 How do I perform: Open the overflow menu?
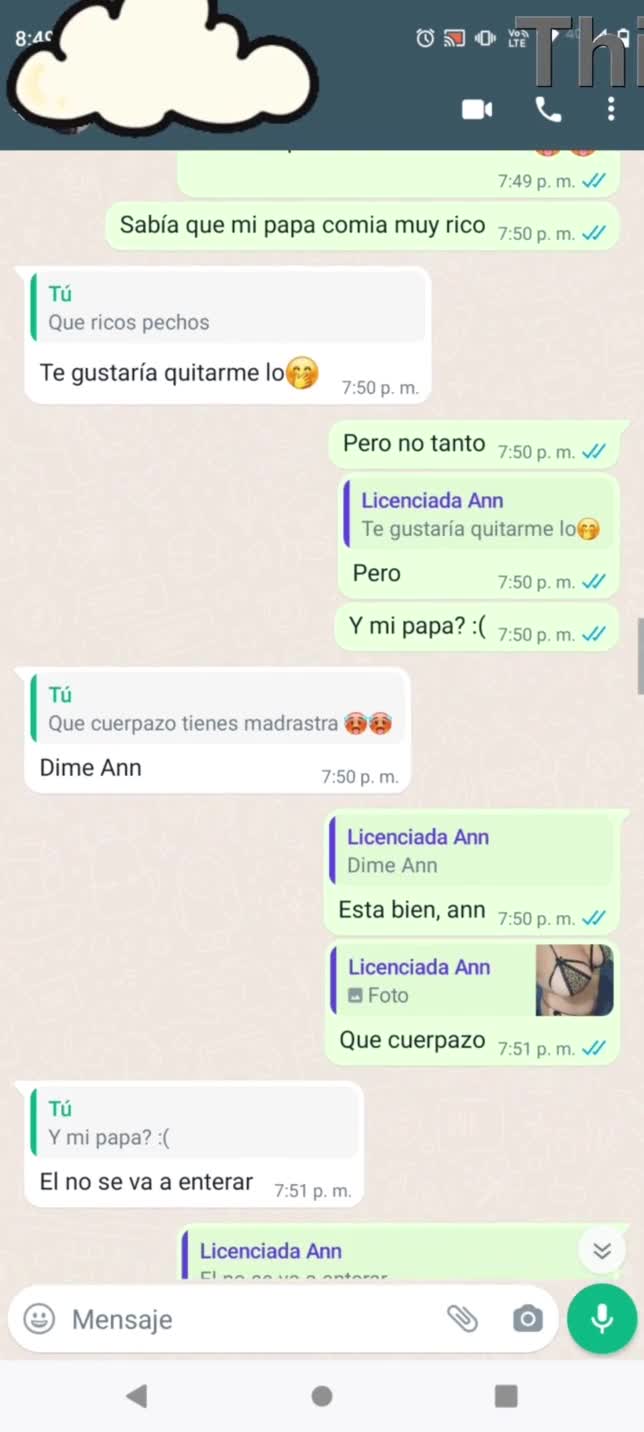coord(611,109)
